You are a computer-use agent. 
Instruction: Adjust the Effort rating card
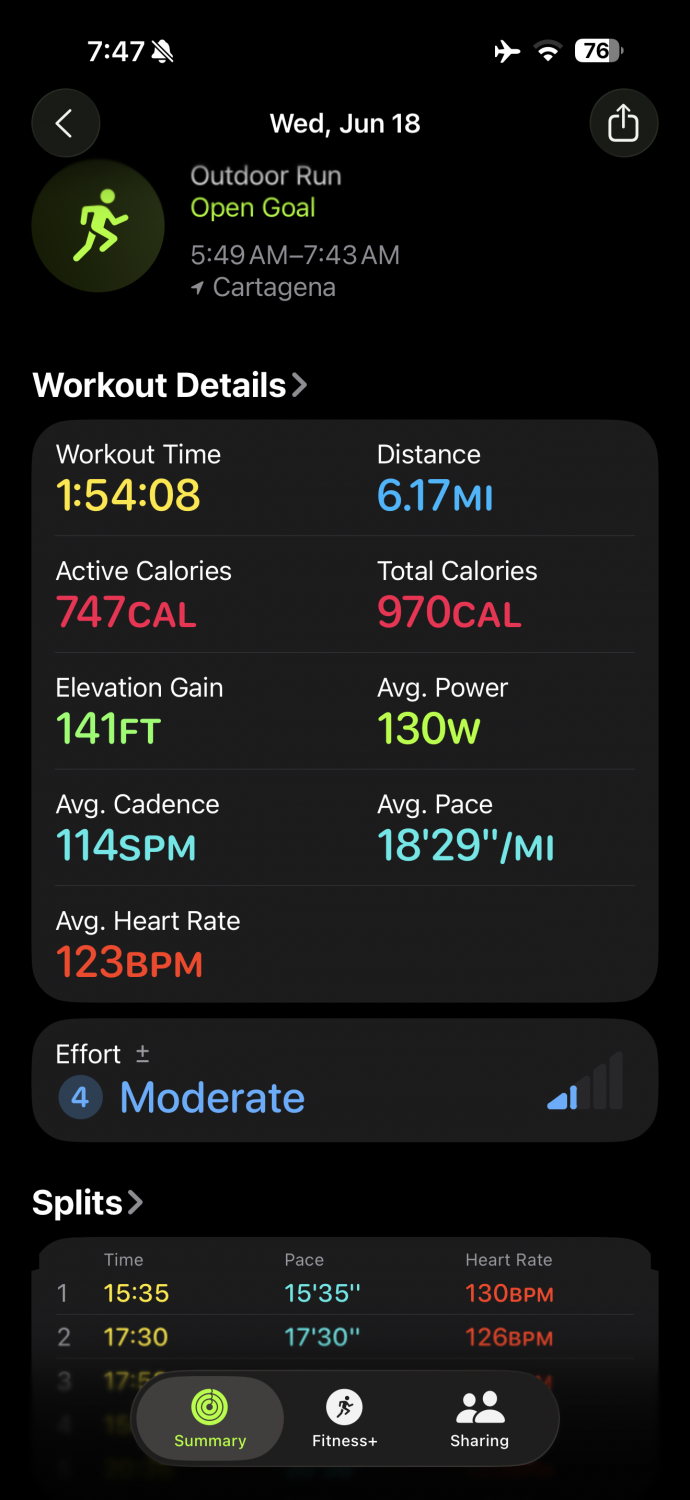coord(345,1080)
